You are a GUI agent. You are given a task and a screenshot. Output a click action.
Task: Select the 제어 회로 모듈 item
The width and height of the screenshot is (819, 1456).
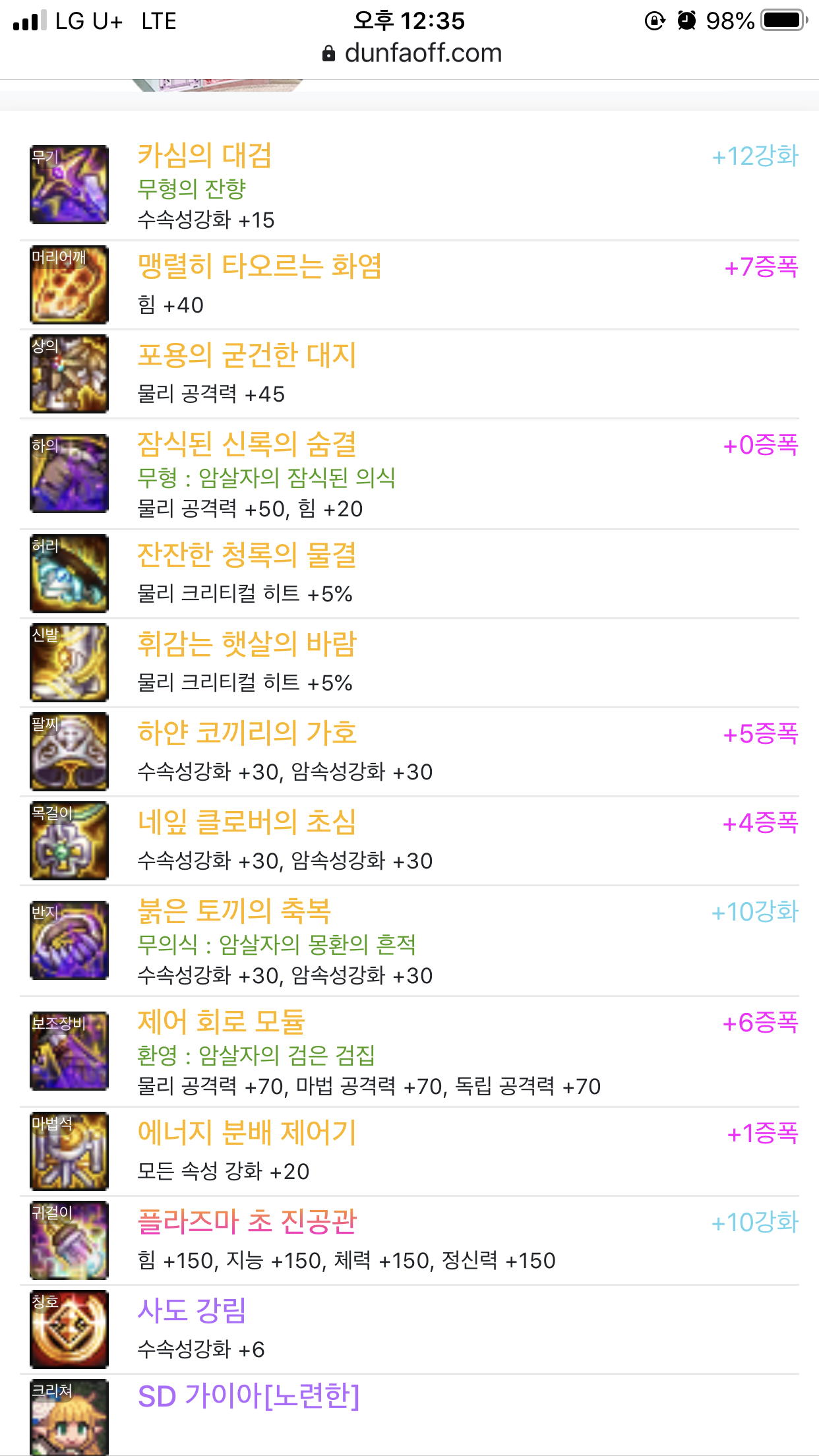point(409,1052)
